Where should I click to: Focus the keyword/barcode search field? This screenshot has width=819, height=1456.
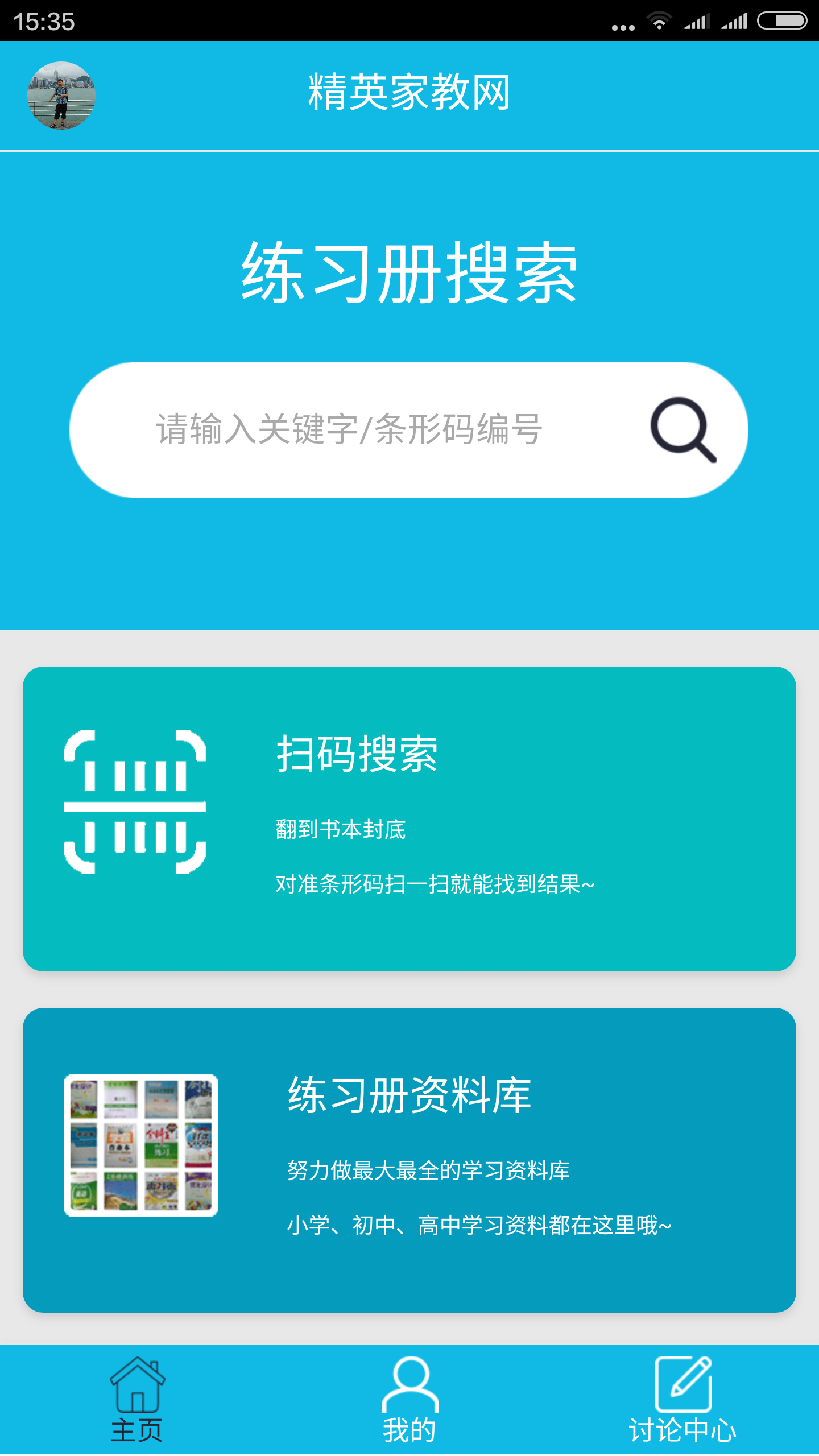tap(348, 429)
